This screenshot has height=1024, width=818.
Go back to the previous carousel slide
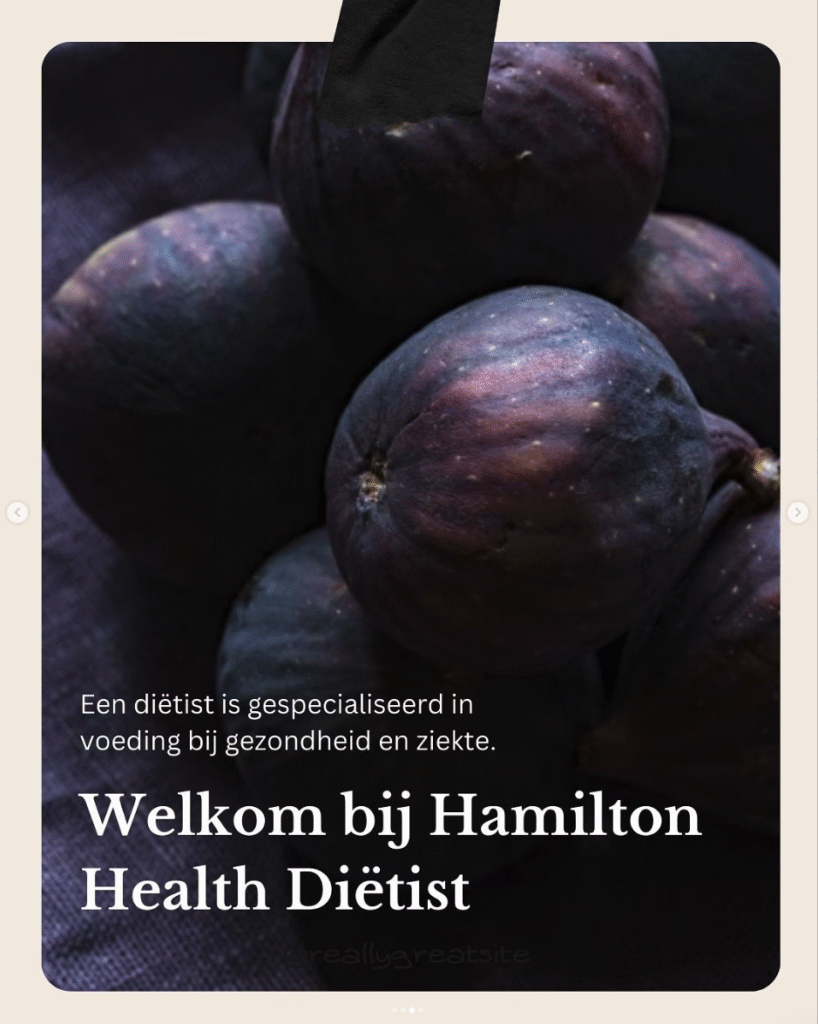17,513
